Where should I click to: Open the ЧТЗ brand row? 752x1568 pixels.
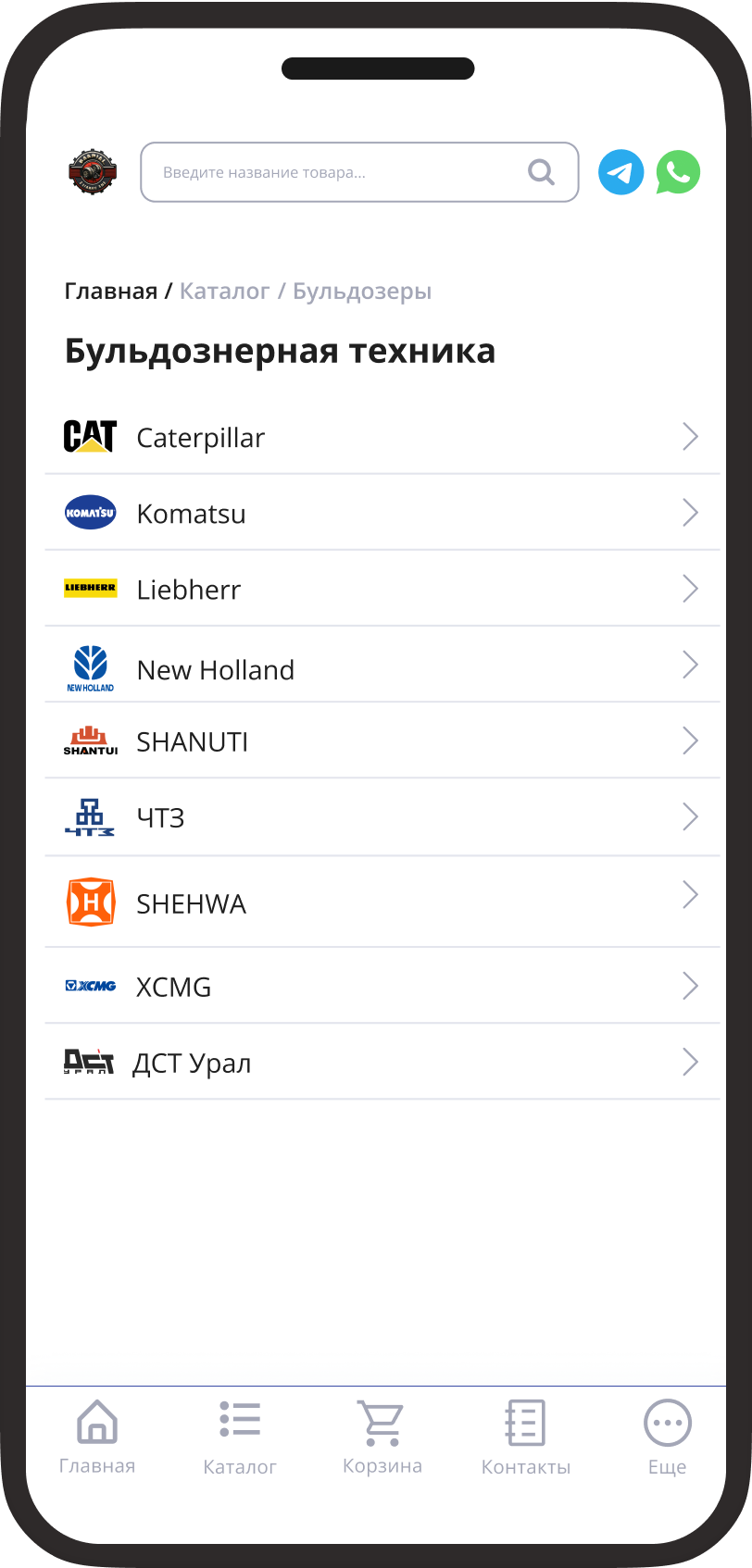coord(382,817)
